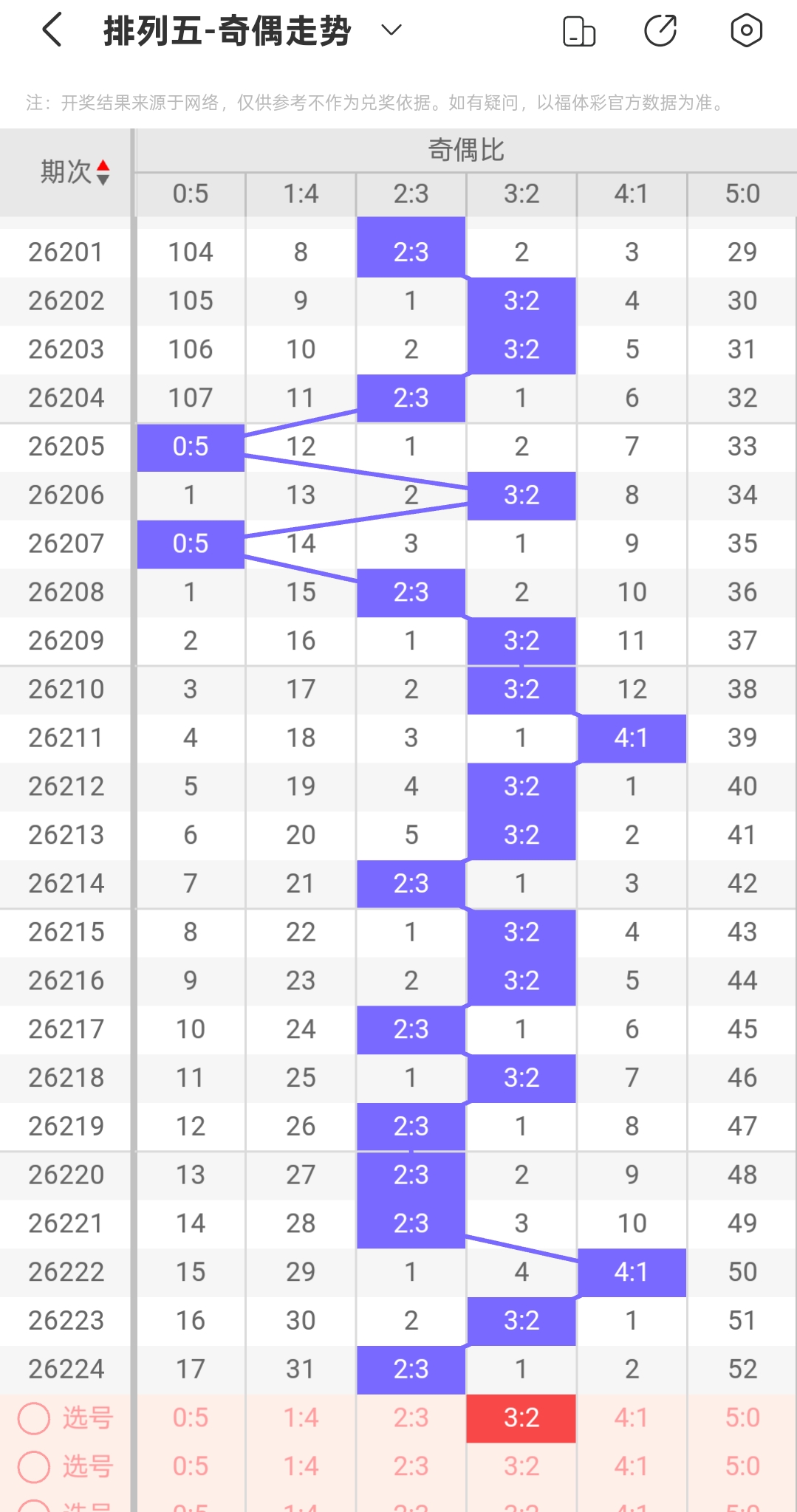Share this trend chart
Screen dimensions: 797x1512
[x=660, y=30]
